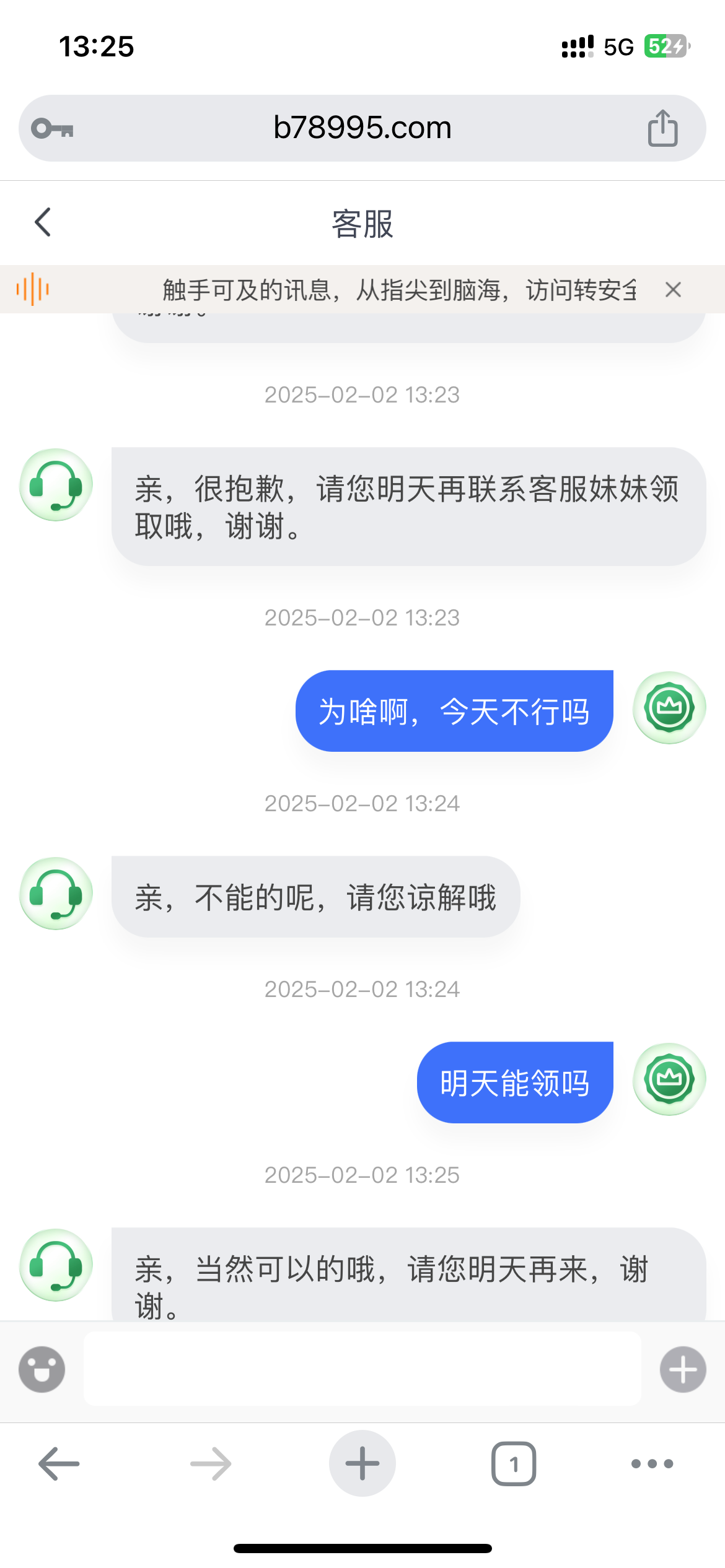Focus the chat message input field
This screenshot has width=725, height=1568.
tap(362, 1369)
